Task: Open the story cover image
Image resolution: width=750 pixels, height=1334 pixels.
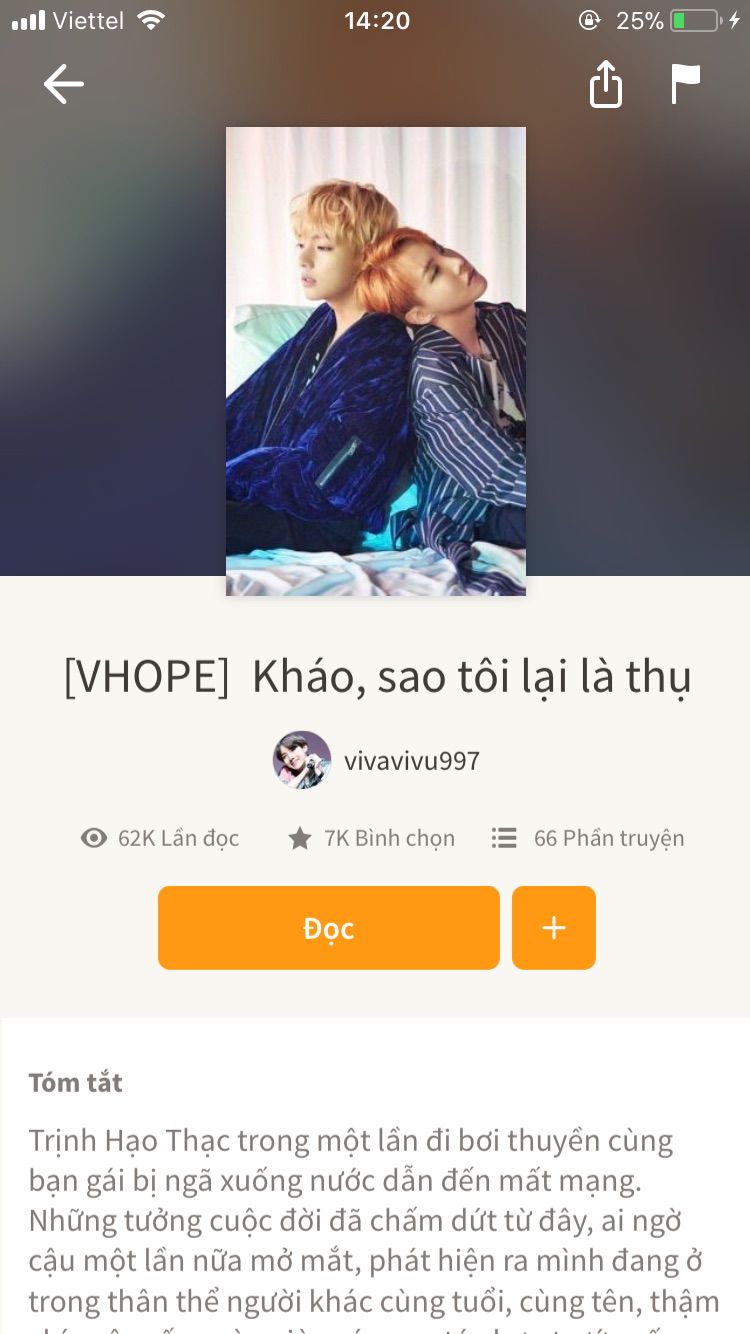Action: click(375, 361)
